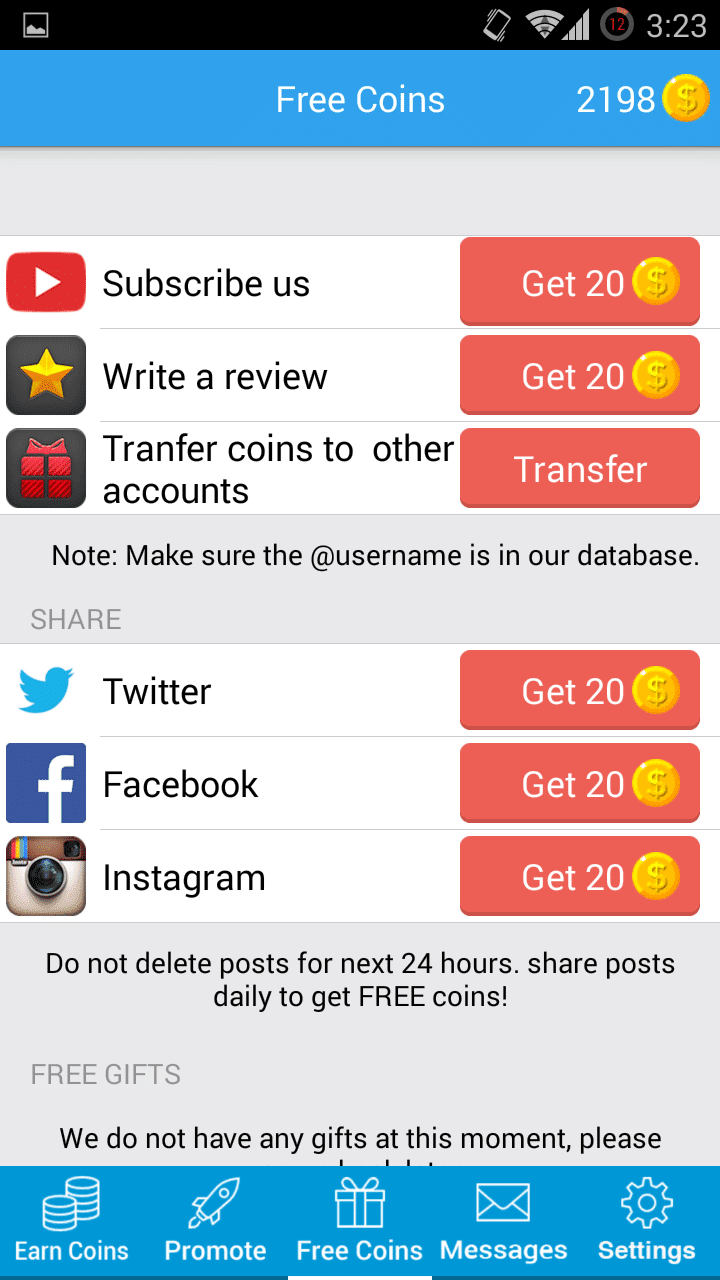Viewport: 720px width, 1280px height.
Task: Get 20 coins for sharing on Facebook
Action: (579, 784)
